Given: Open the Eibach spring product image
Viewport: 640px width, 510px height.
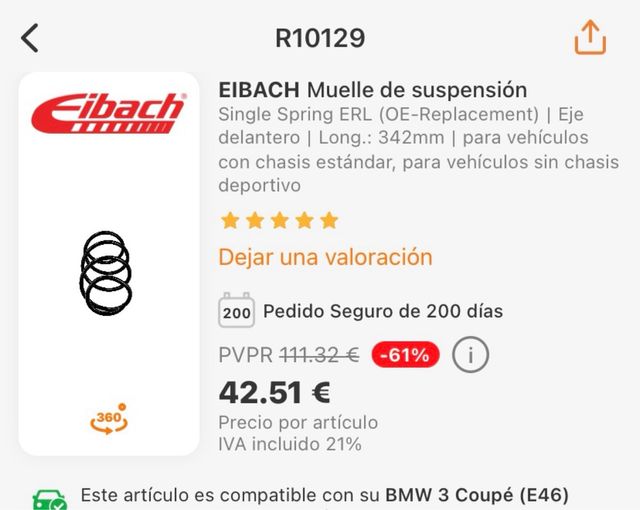Looking at the screenshot, I should click(105, 277).
